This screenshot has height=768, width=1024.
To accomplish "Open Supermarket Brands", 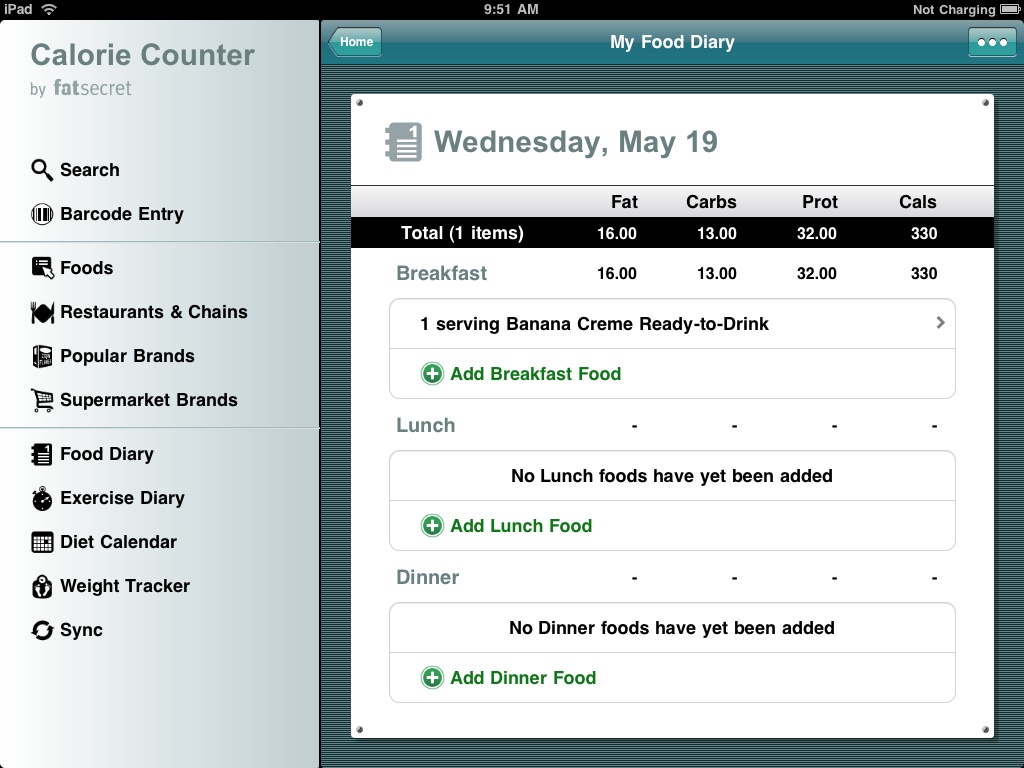I will tap(147, 400).
